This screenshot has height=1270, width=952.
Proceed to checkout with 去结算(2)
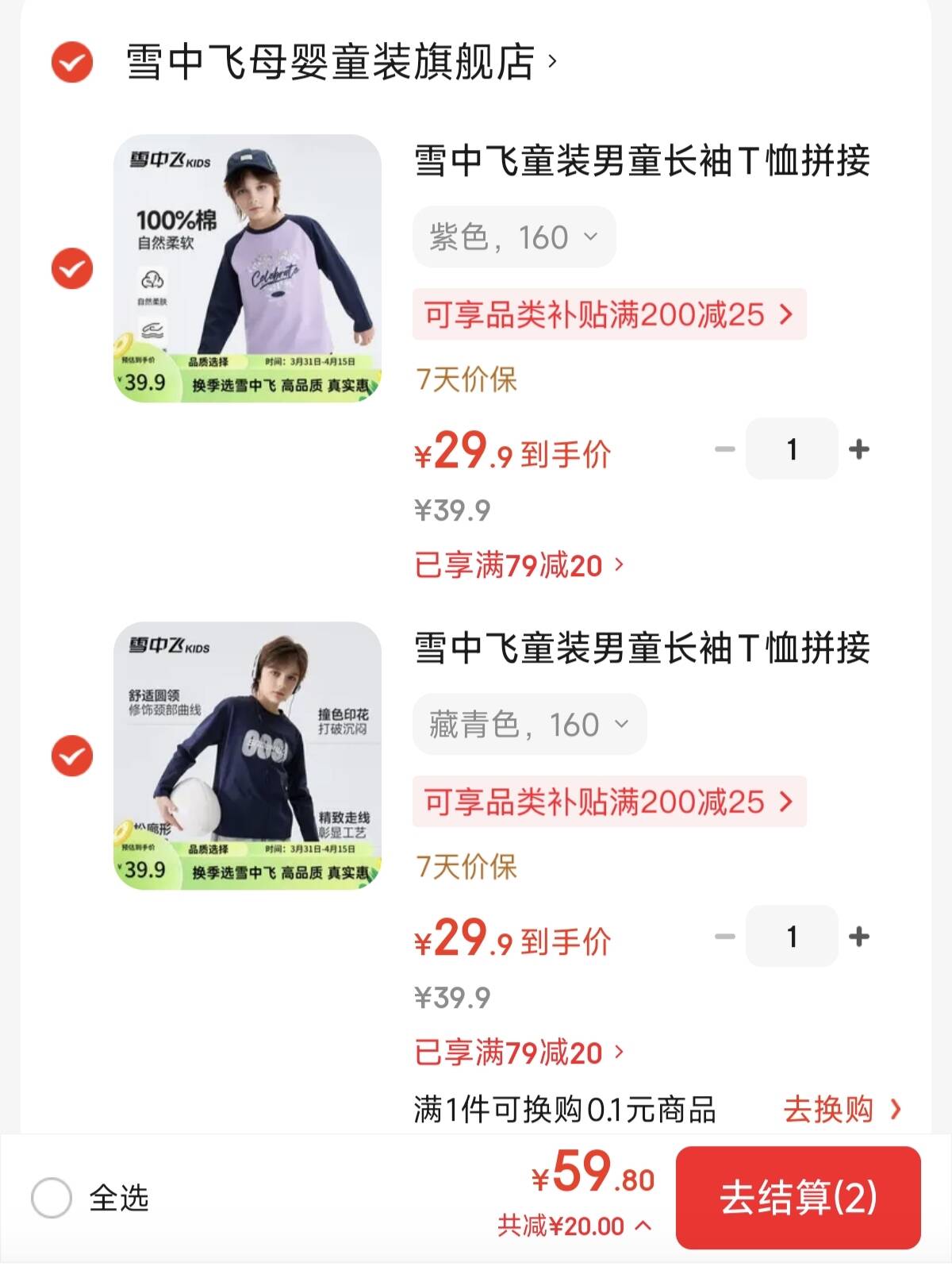coord(797,1198)
